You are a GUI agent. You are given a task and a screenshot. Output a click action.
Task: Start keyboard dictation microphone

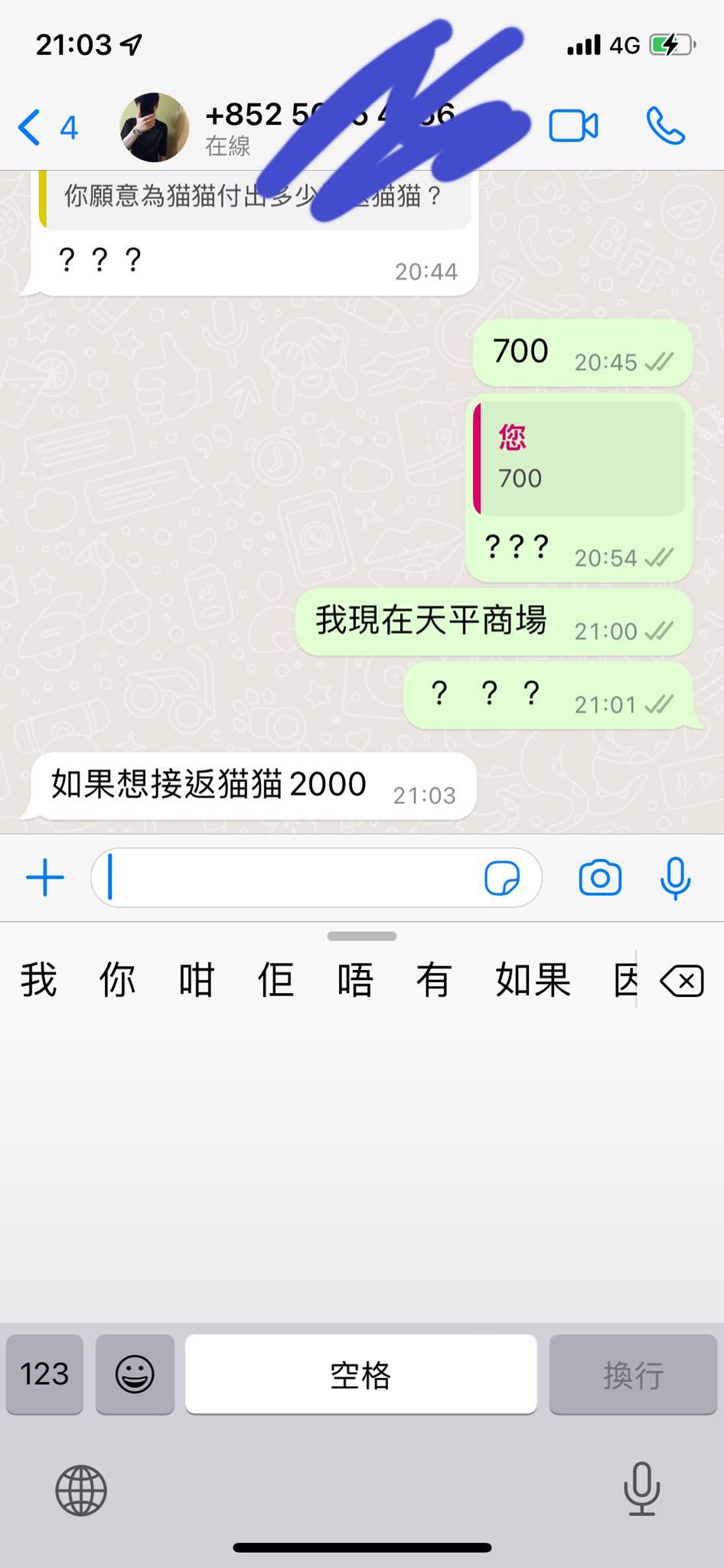[641, 1488]
